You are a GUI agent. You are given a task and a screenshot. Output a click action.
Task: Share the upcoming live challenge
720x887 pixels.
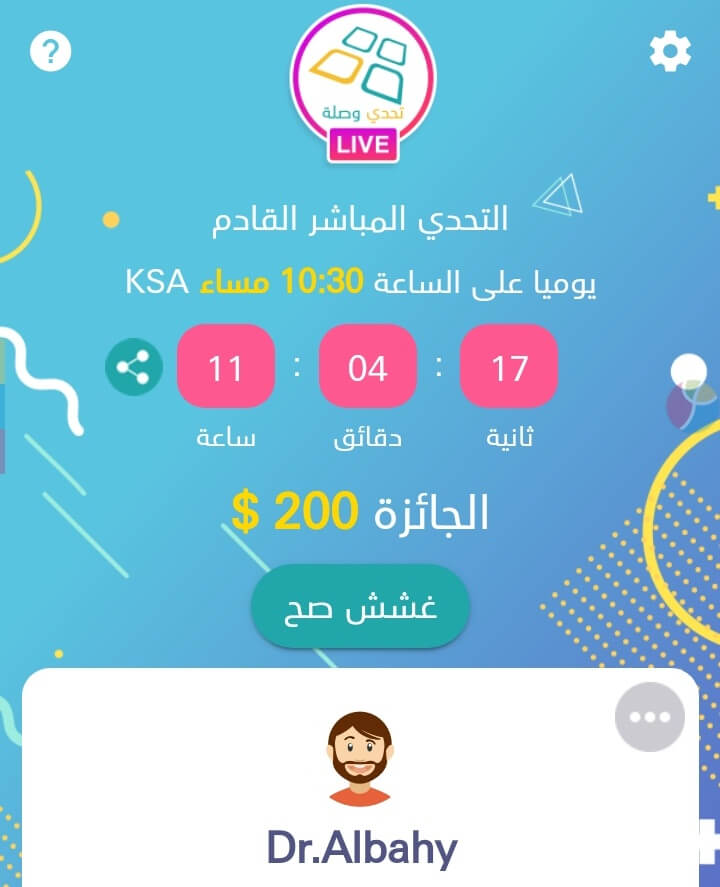pyautogui.click(x=134, y=368)
